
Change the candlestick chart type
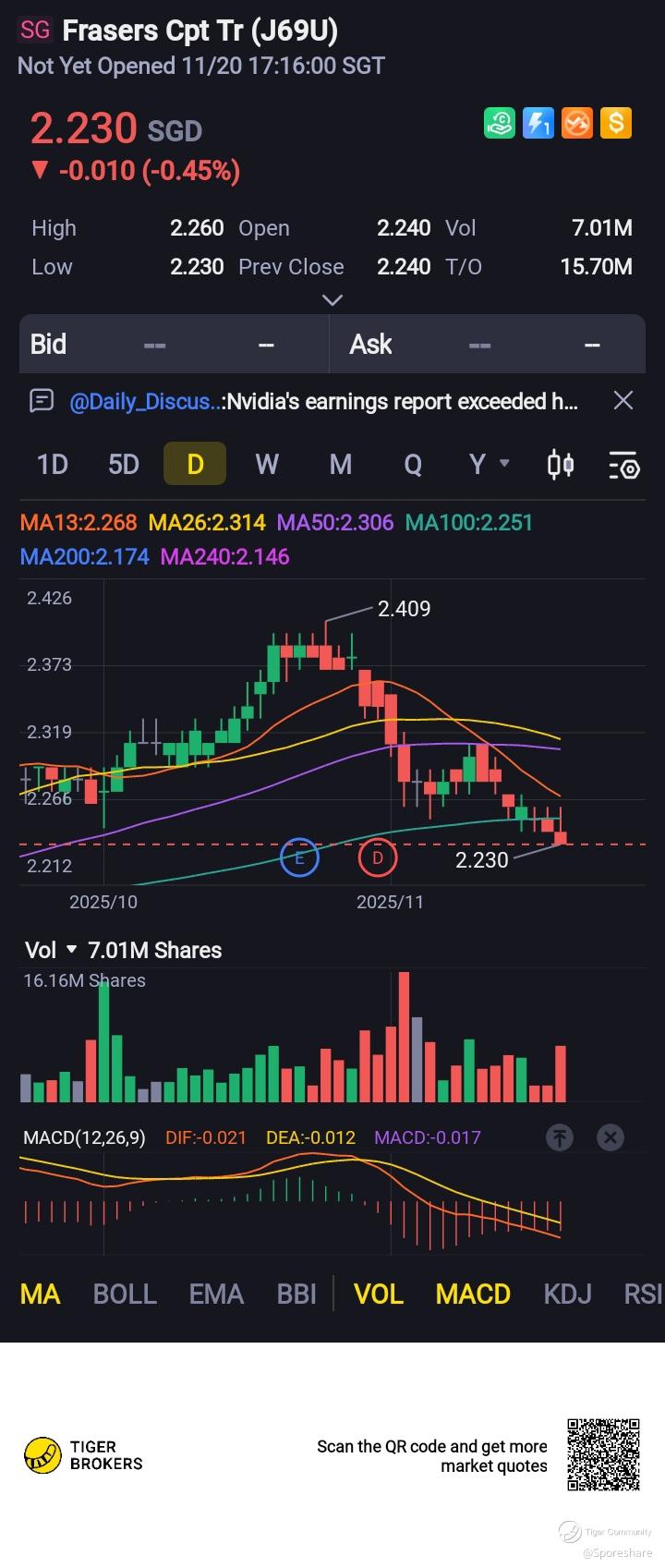(561, 464)
